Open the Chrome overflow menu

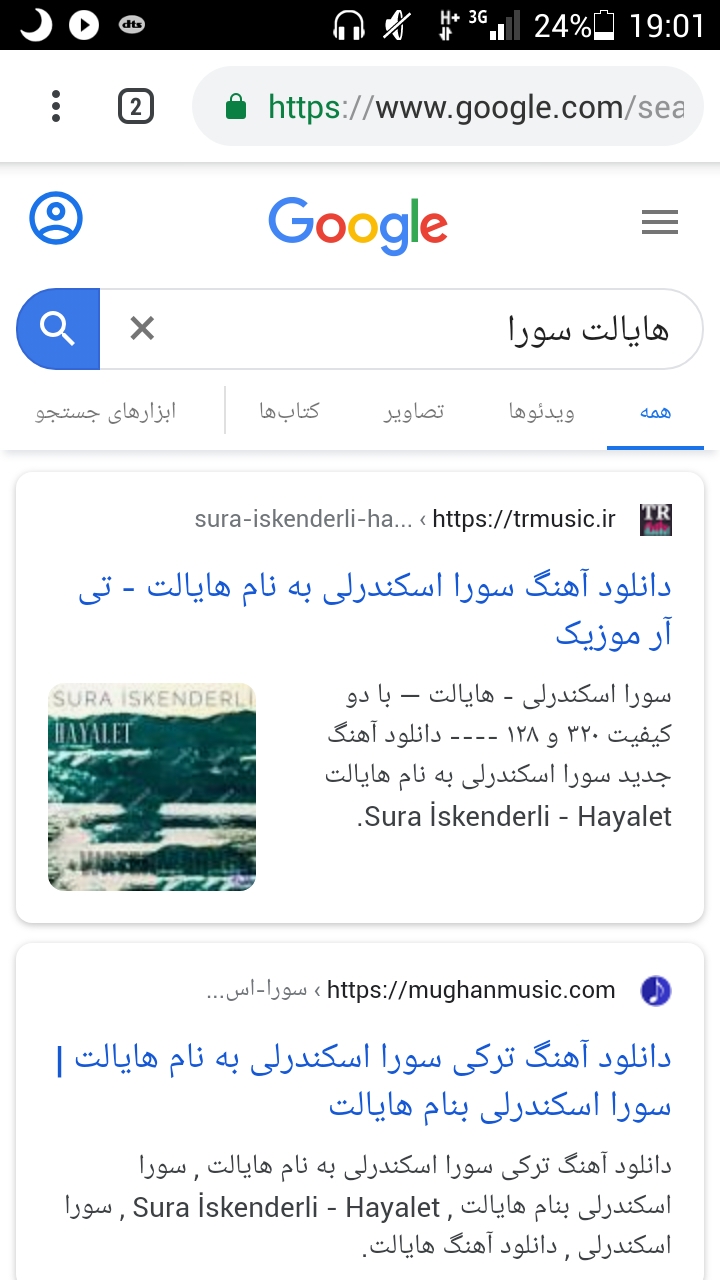point(56,106)
